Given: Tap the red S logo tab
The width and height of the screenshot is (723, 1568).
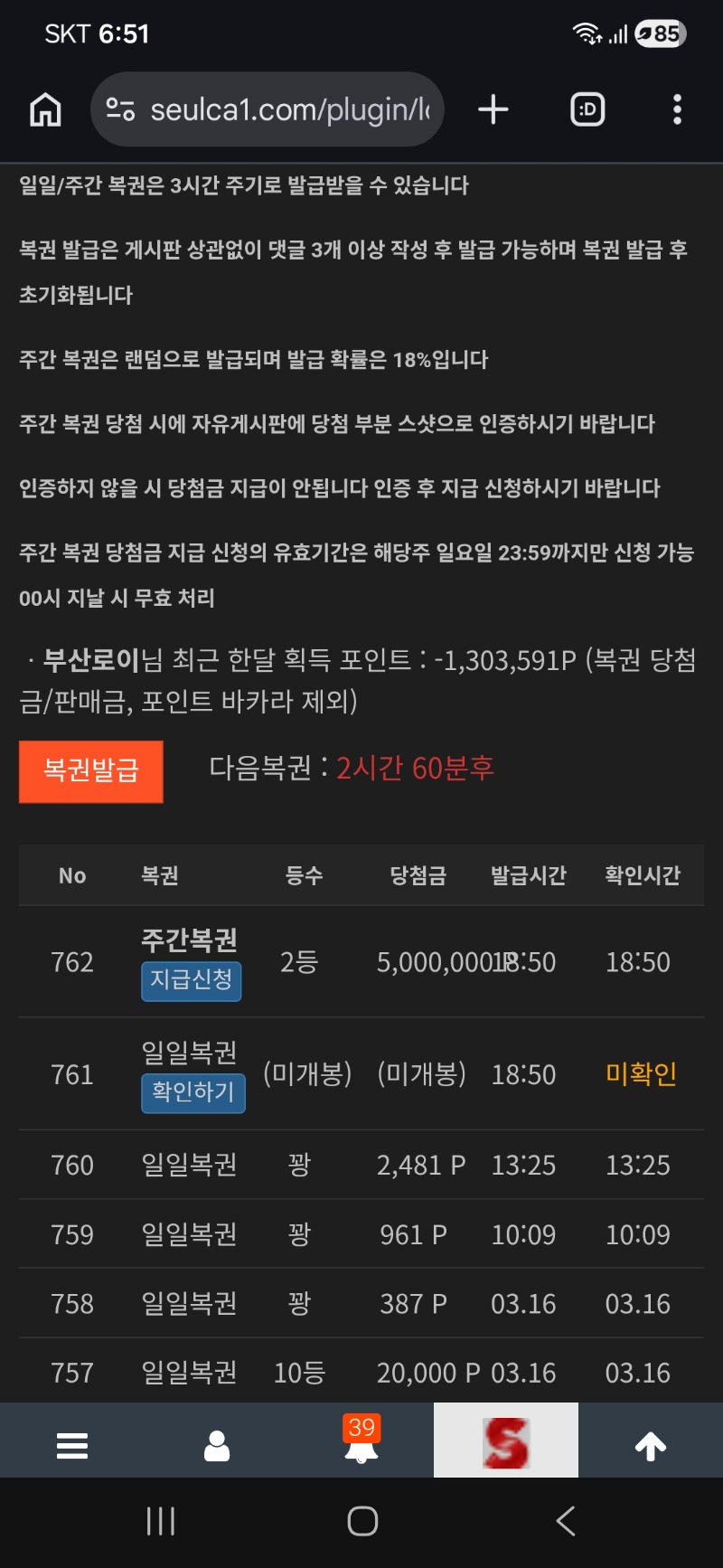Looking at the screenshot, I should [506, 1441].
